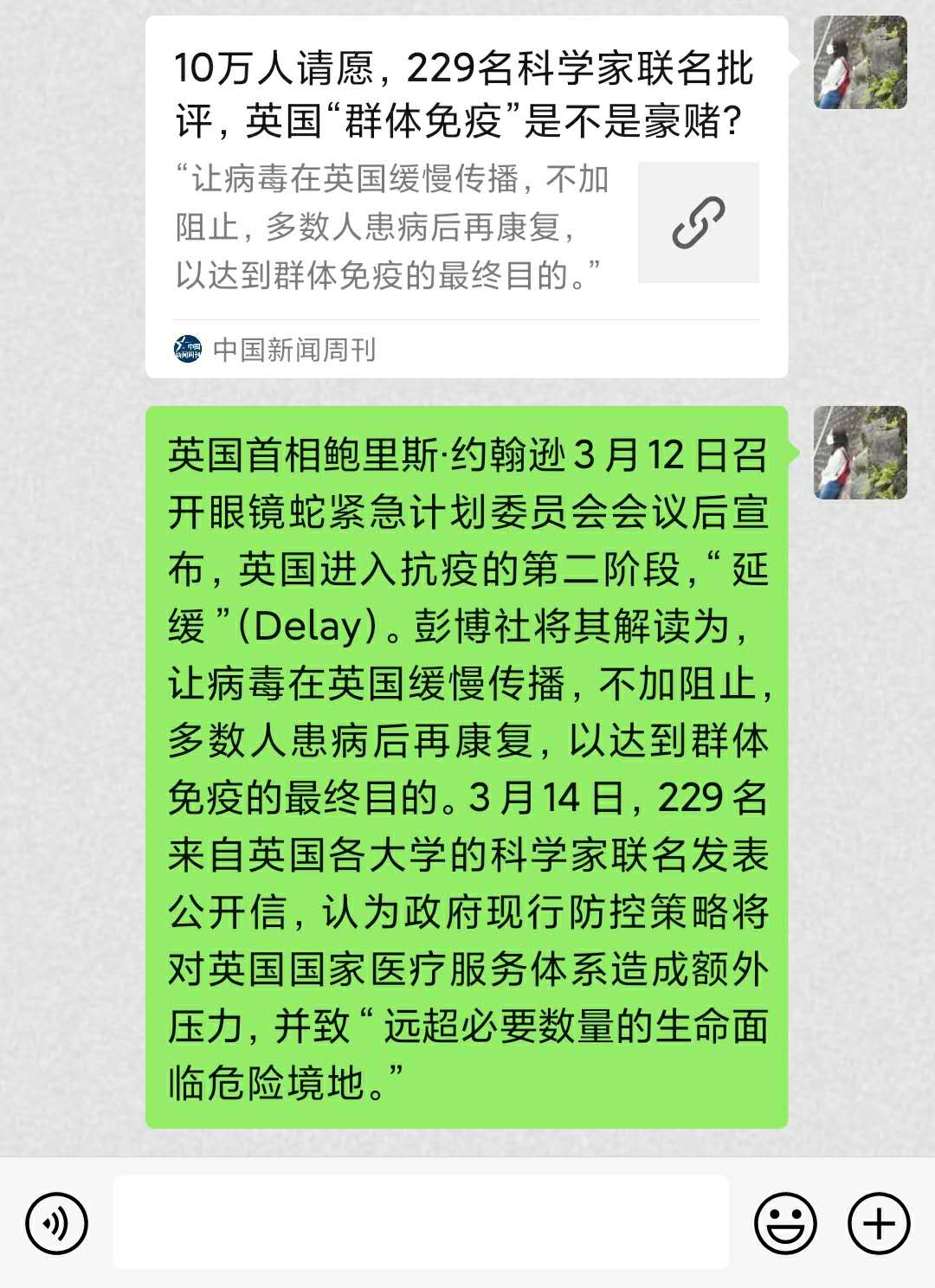Open the emoji picker
This screenshot has height=1288, width=935.
click(x=785, y=1223)
